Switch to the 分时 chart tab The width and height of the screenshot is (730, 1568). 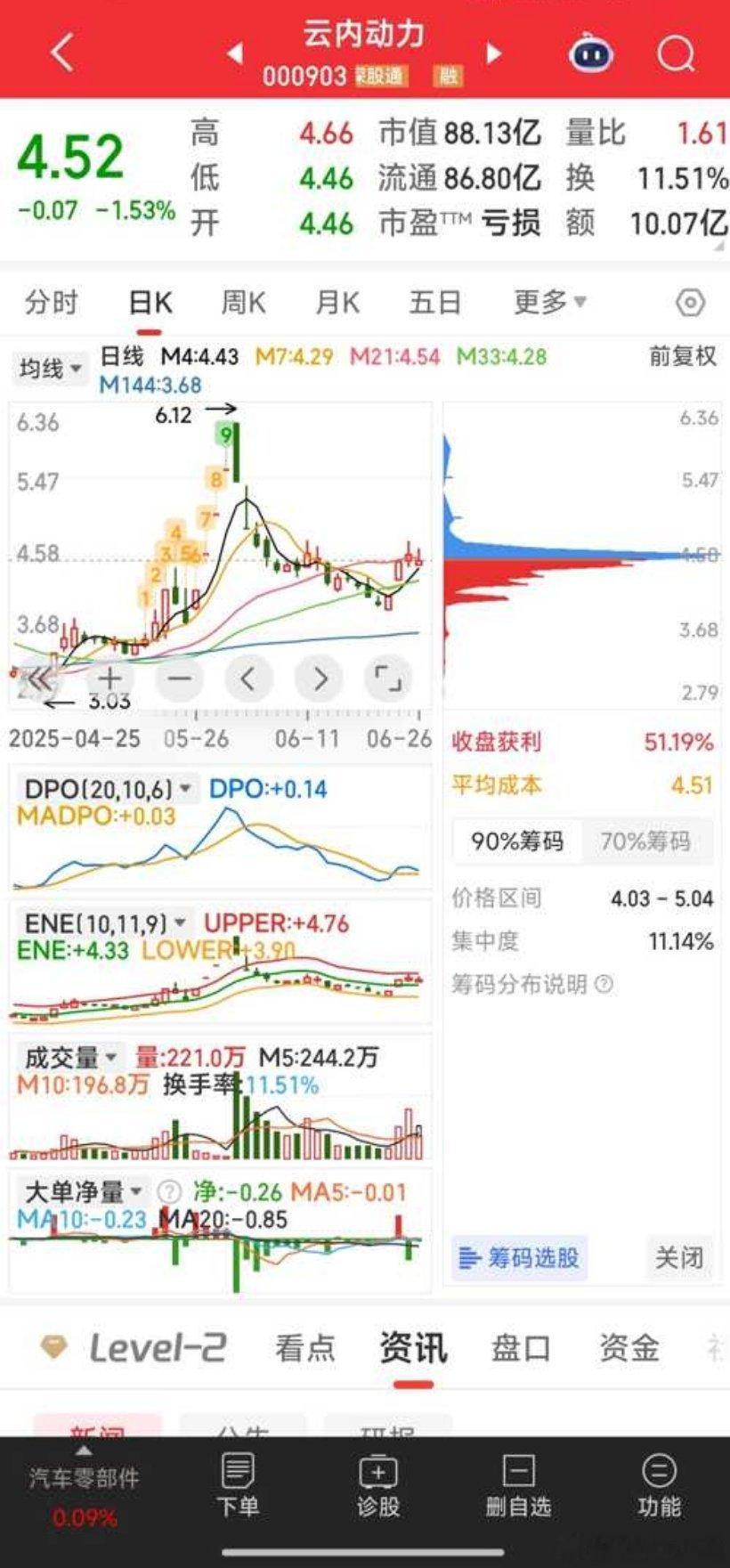pos(52,303)
